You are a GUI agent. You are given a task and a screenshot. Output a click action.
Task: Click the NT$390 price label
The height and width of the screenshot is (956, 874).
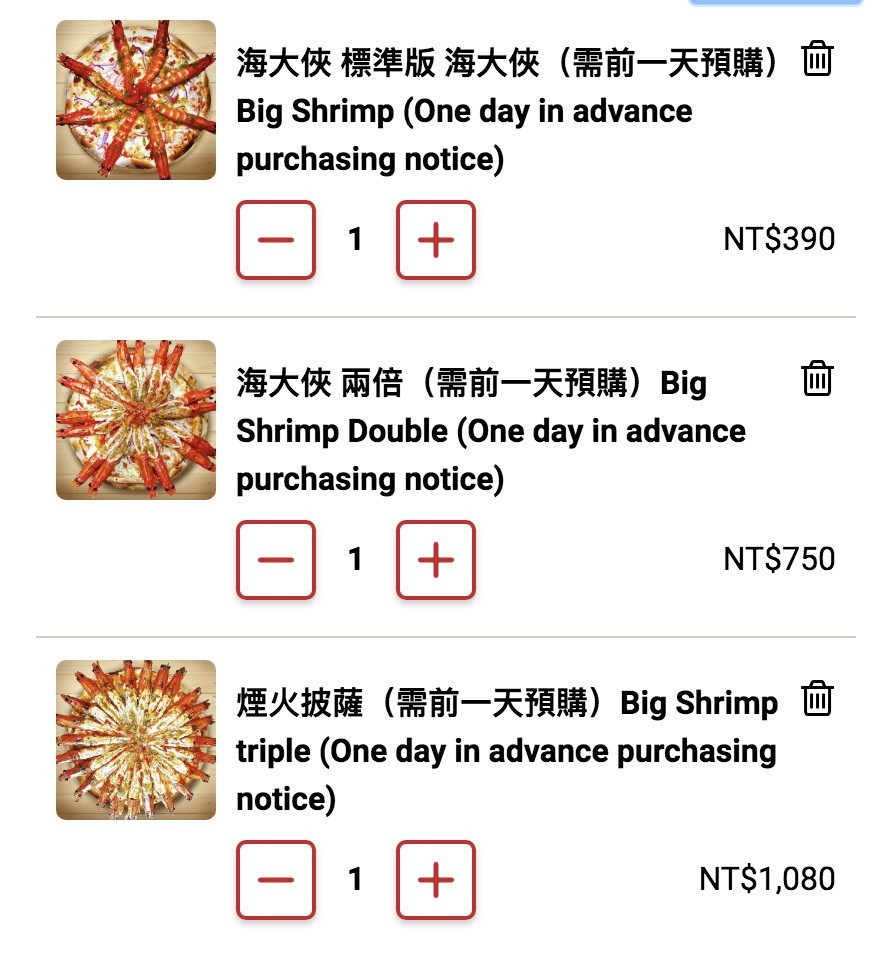[x=781, y=238]
